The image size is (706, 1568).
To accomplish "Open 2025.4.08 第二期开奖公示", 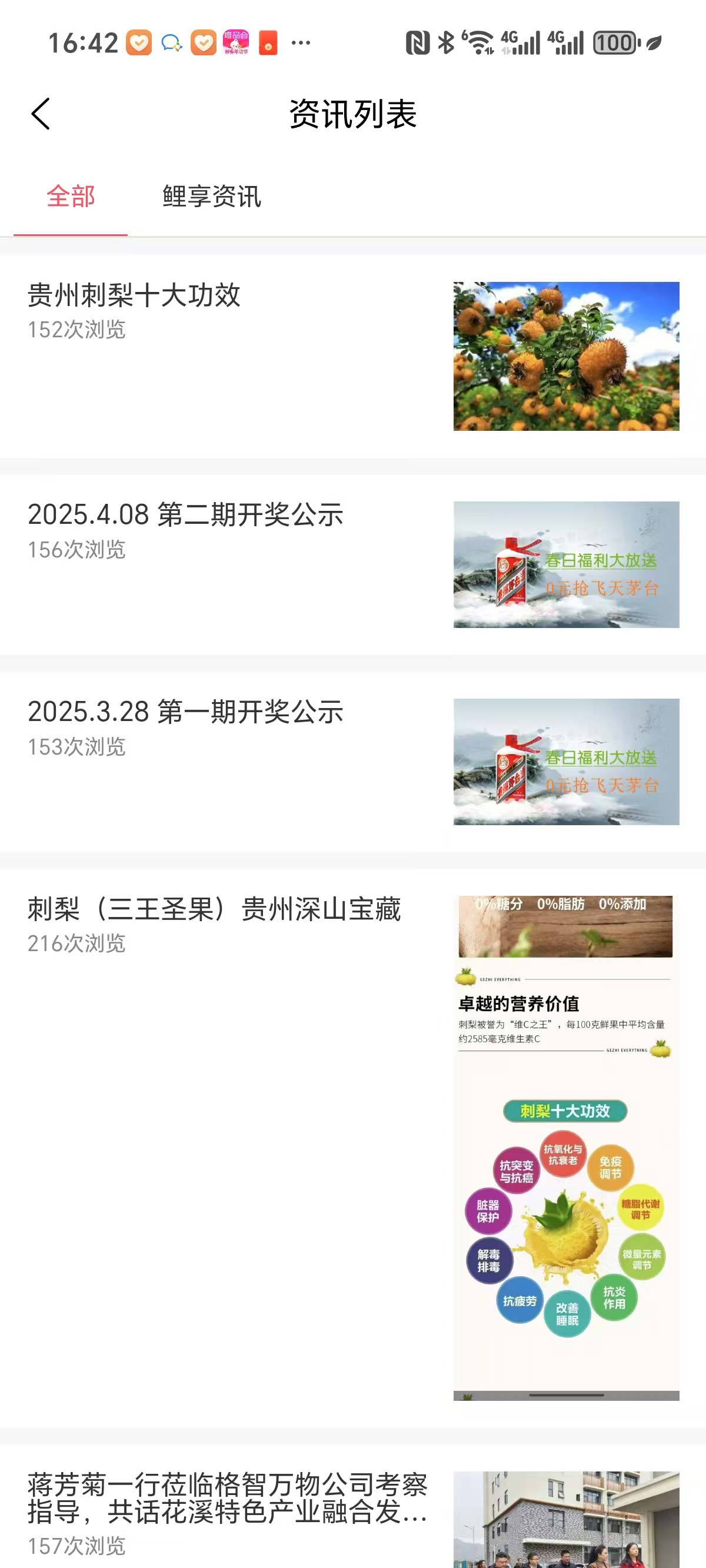I will [186, 515].
